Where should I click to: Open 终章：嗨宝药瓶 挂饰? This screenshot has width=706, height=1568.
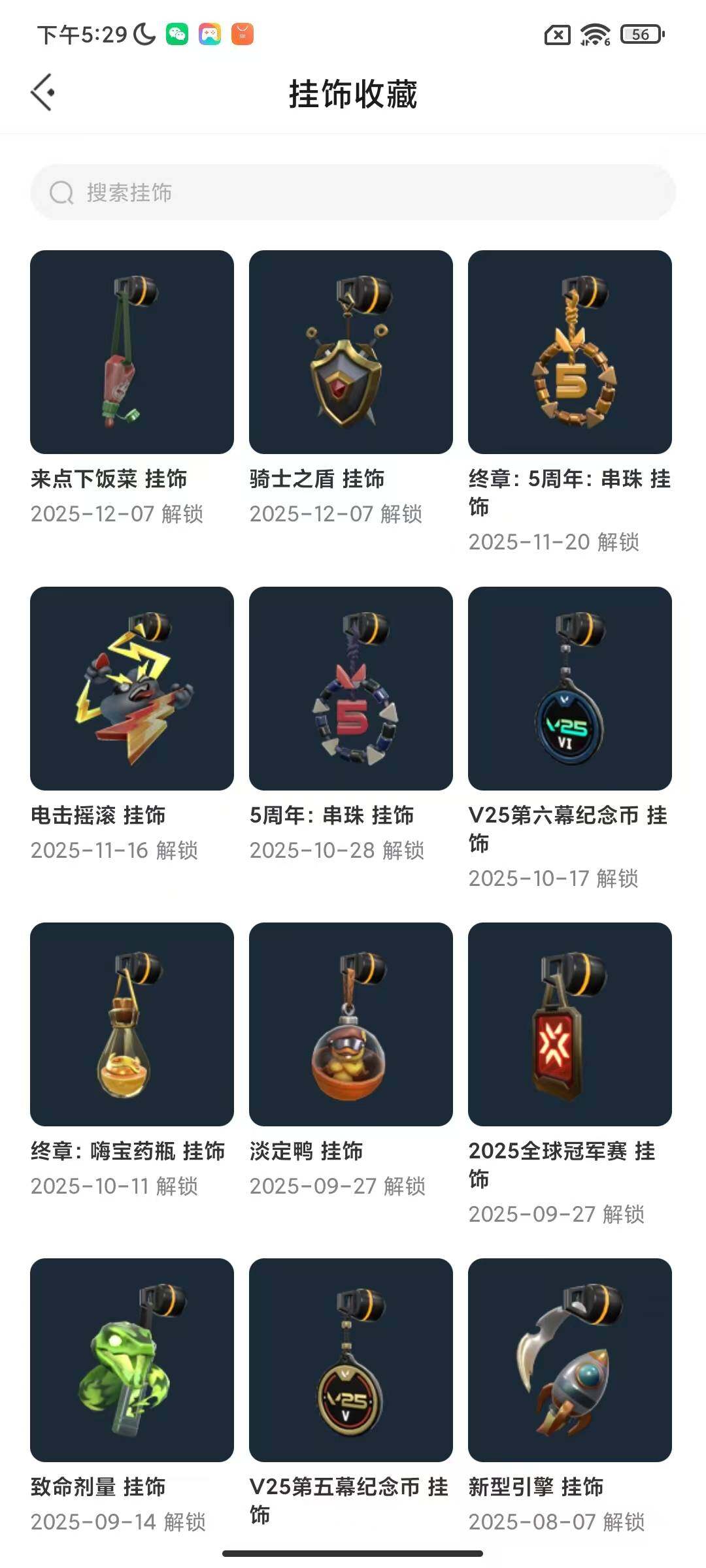click(x=132, y=1024)
